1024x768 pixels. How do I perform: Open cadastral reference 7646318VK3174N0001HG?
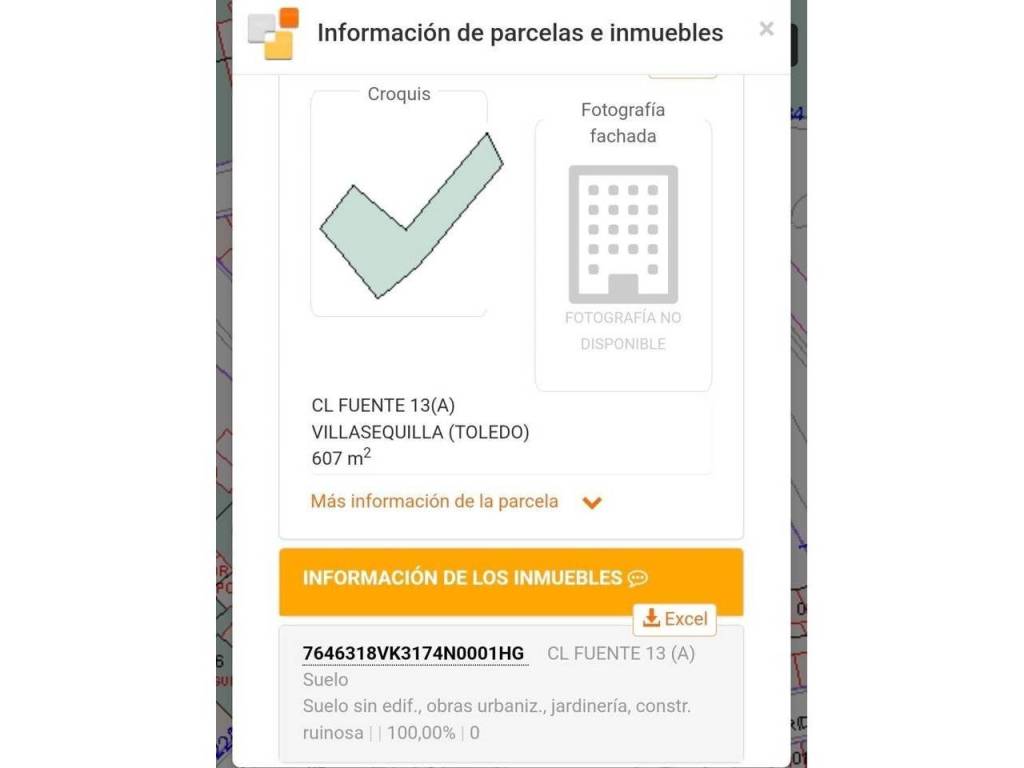coord(413,654)
